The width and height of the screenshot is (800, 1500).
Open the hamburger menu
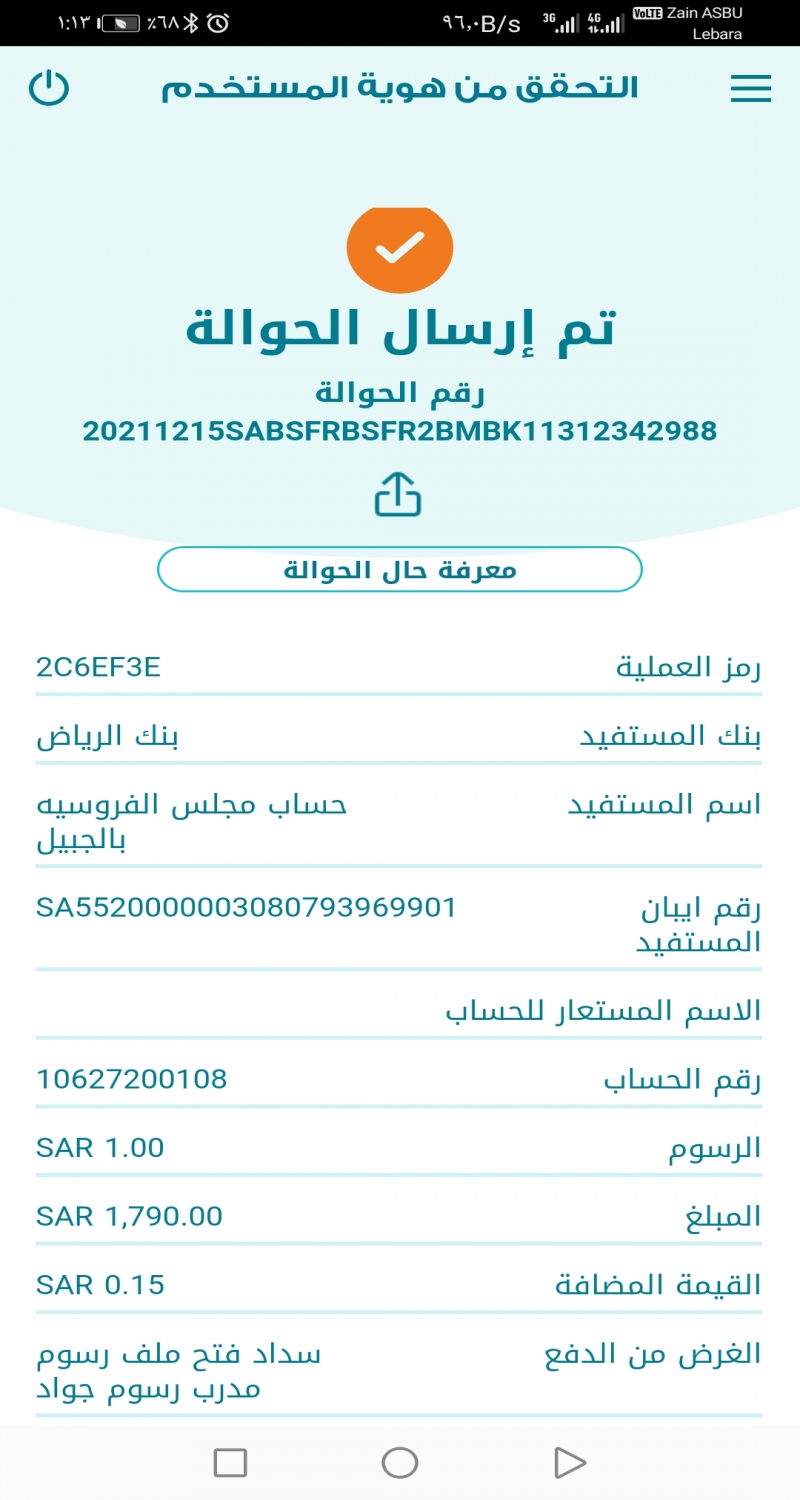[751, 89]
